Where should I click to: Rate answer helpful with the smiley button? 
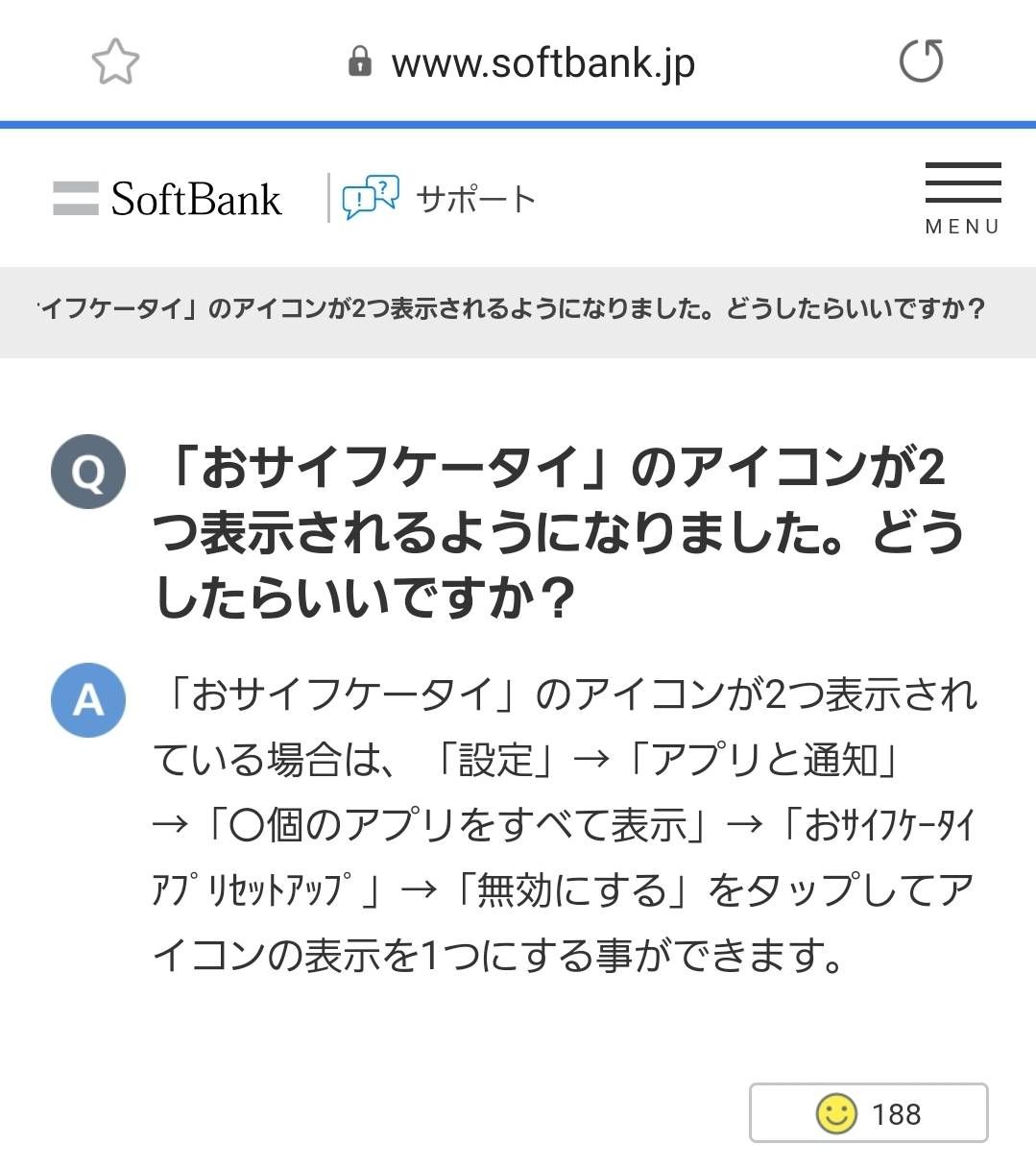point(868,1113)
